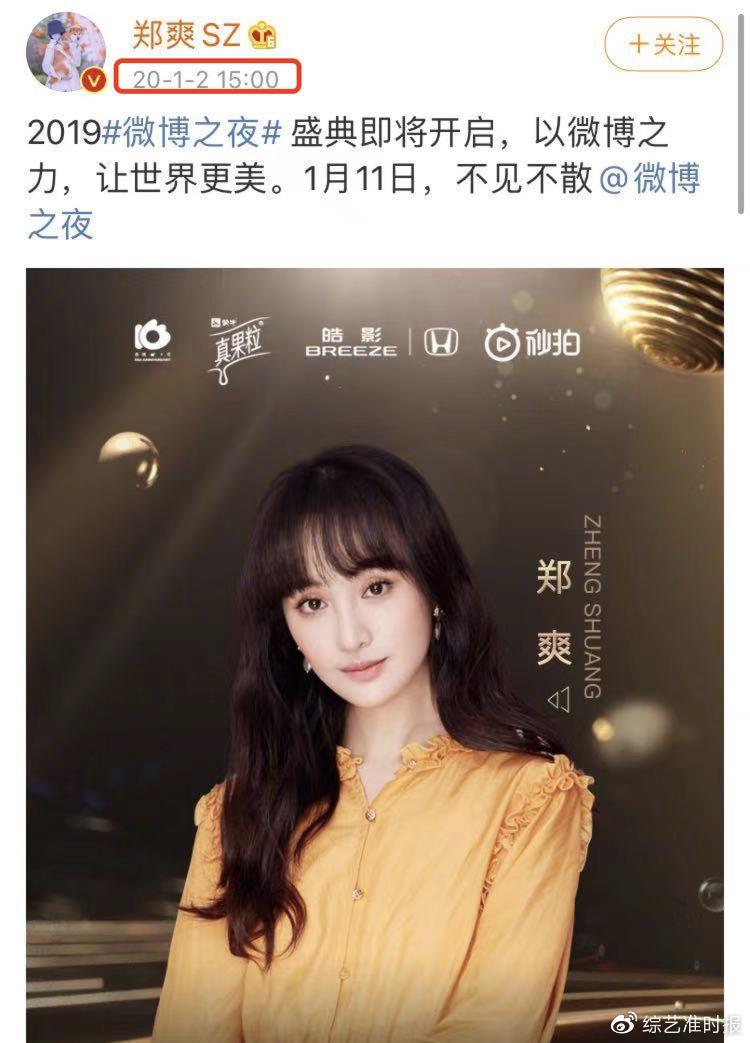Follow 郑爽SZ with the 关注 button
Image resolution: width=750 pixels, height=1043 pixels.
pos(663,44)
